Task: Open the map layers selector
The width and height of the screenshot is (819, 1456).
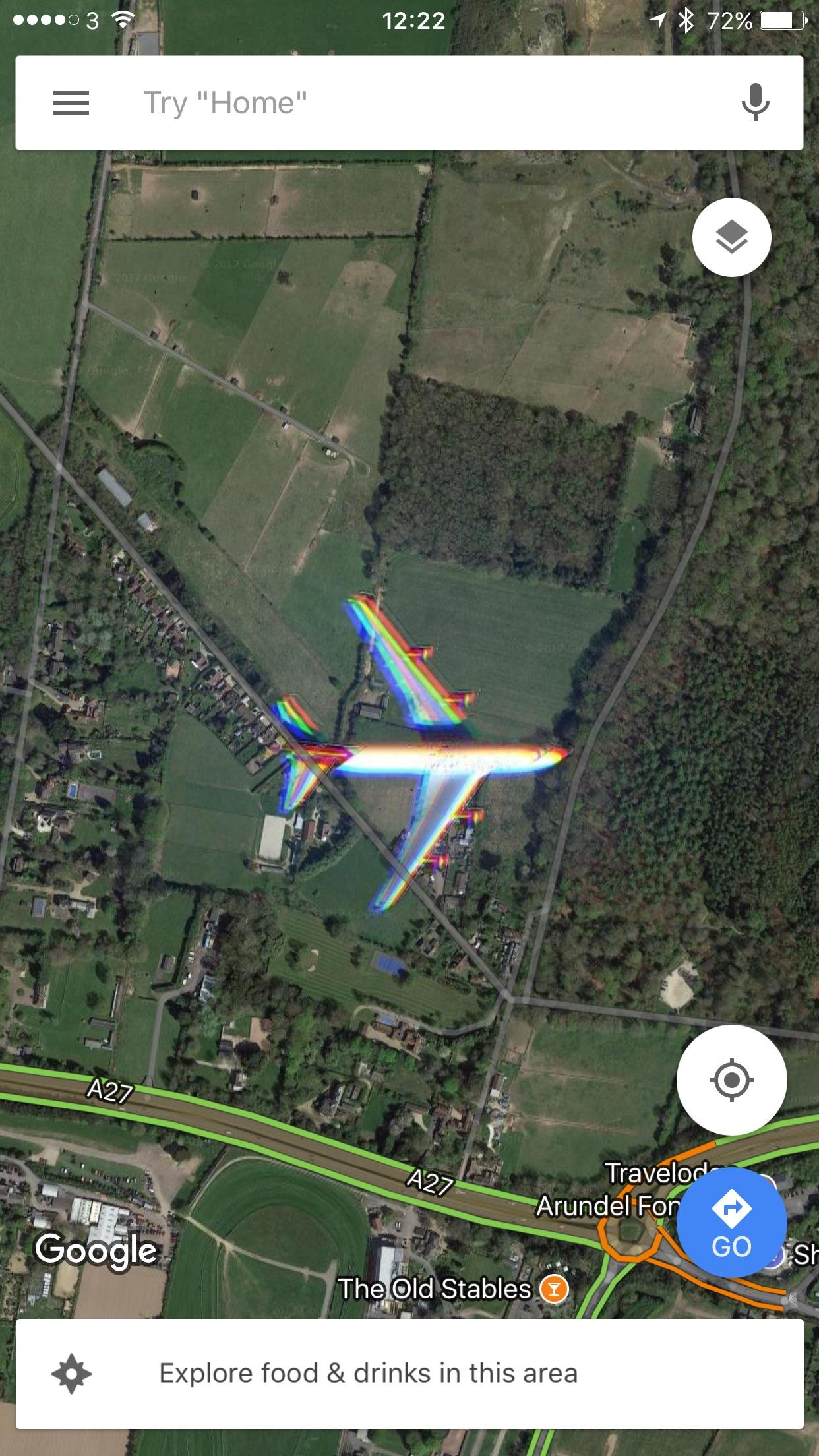Action: pyautogui.click(x=731, y=237)
